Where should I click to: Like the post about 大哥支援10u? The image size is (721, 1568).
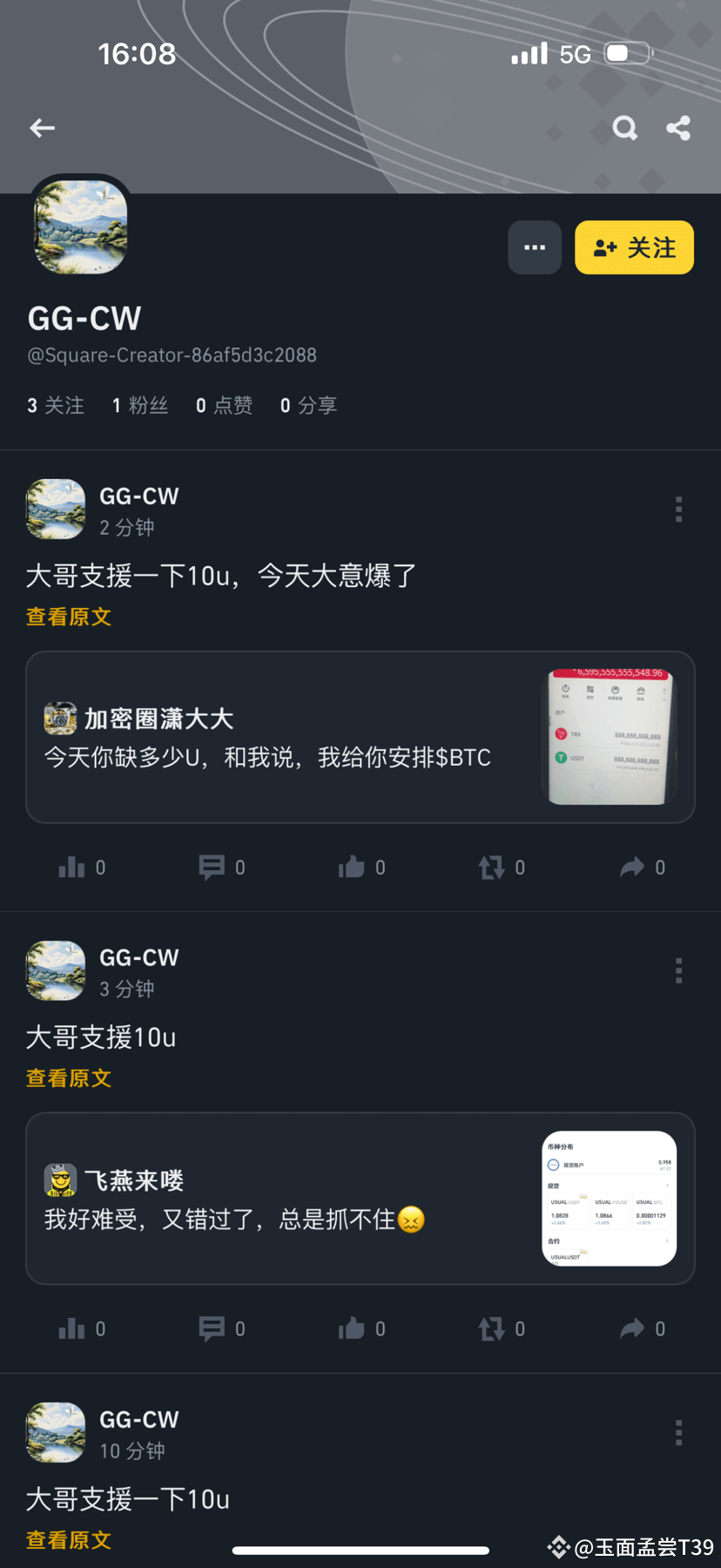352,1328
